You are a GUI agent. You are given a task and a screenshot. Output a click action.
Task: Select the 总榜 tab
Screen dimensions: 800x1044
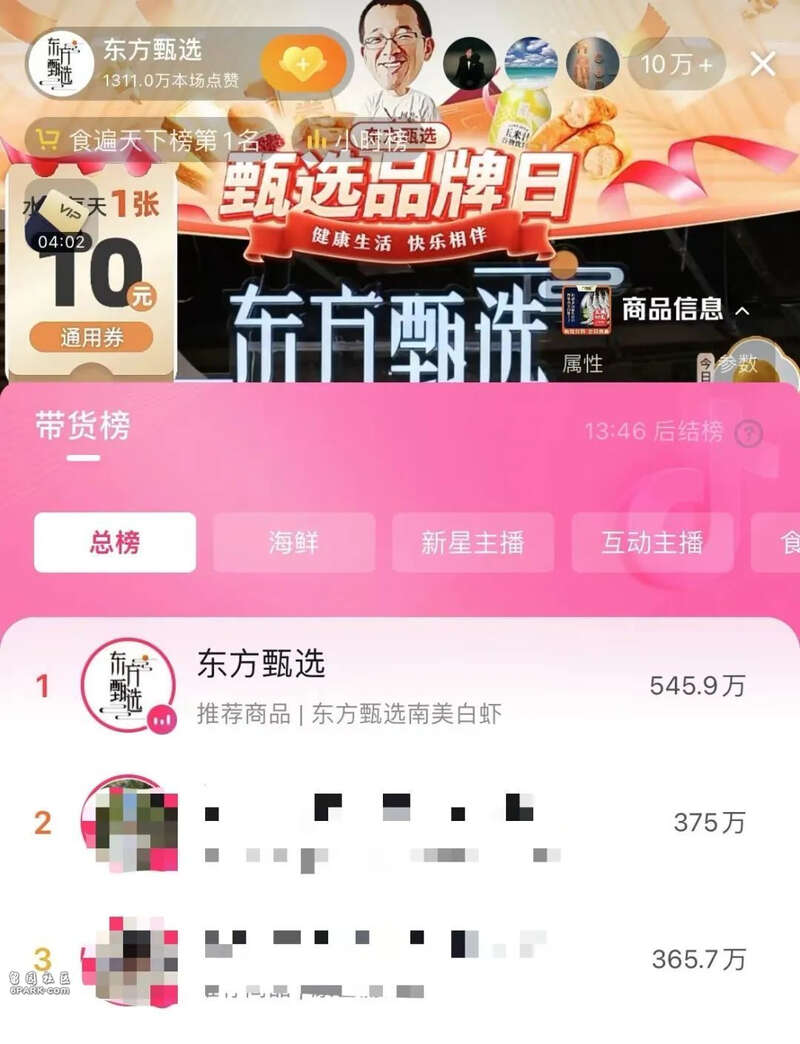(x=115, y=543)
